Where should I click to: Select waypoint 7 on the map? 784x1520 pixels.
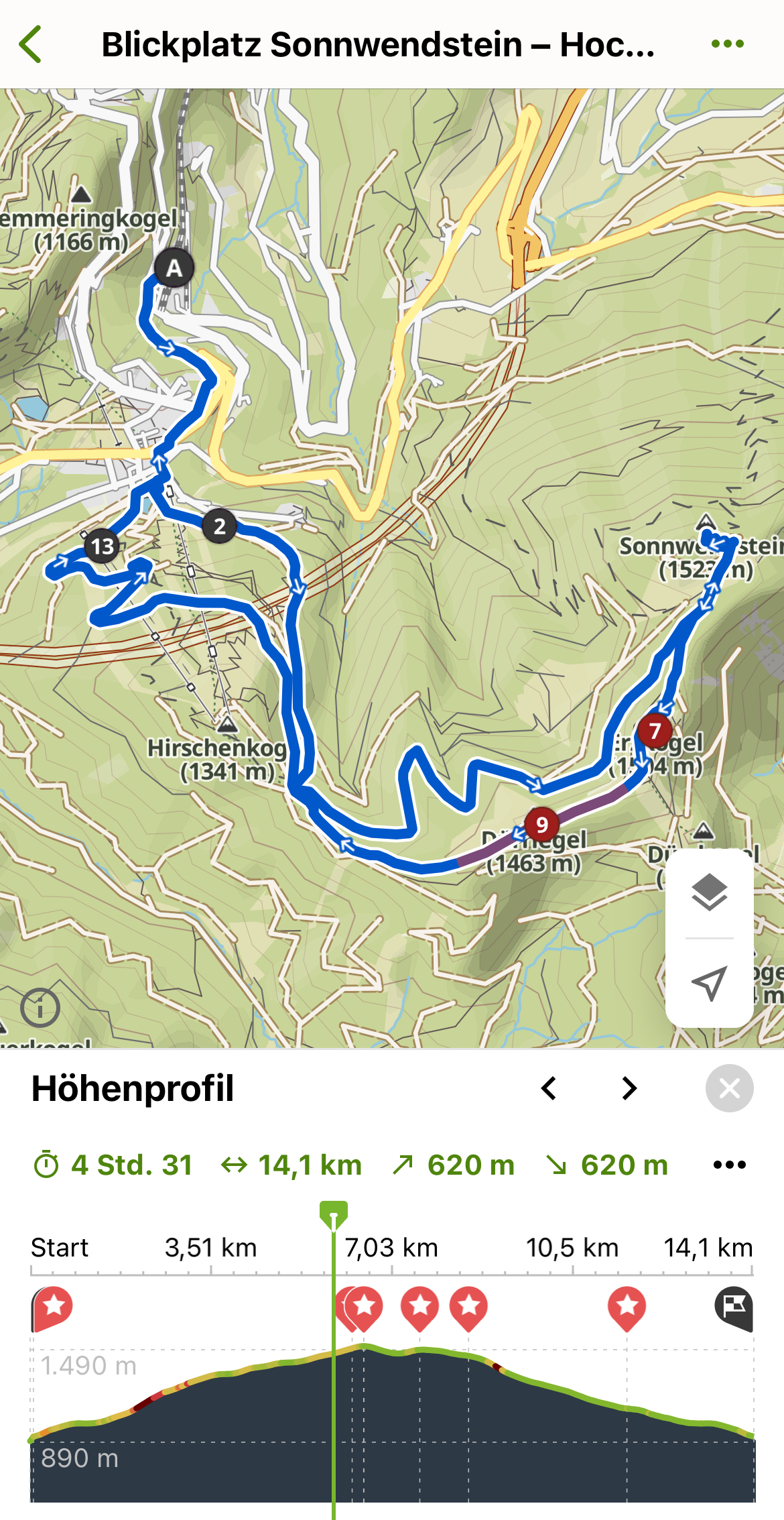point(655,731)
